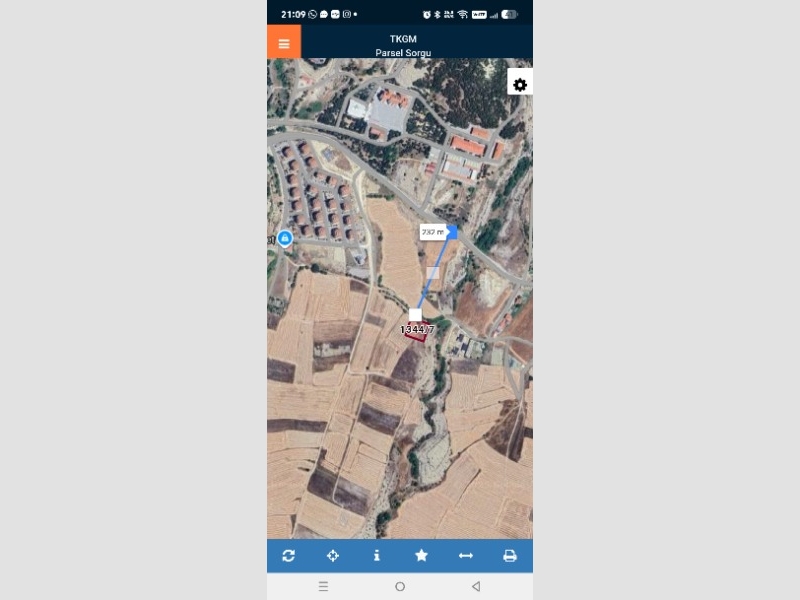Open favorites star
Viewport: 800px width, 600px height.
[x=421, y=556]
